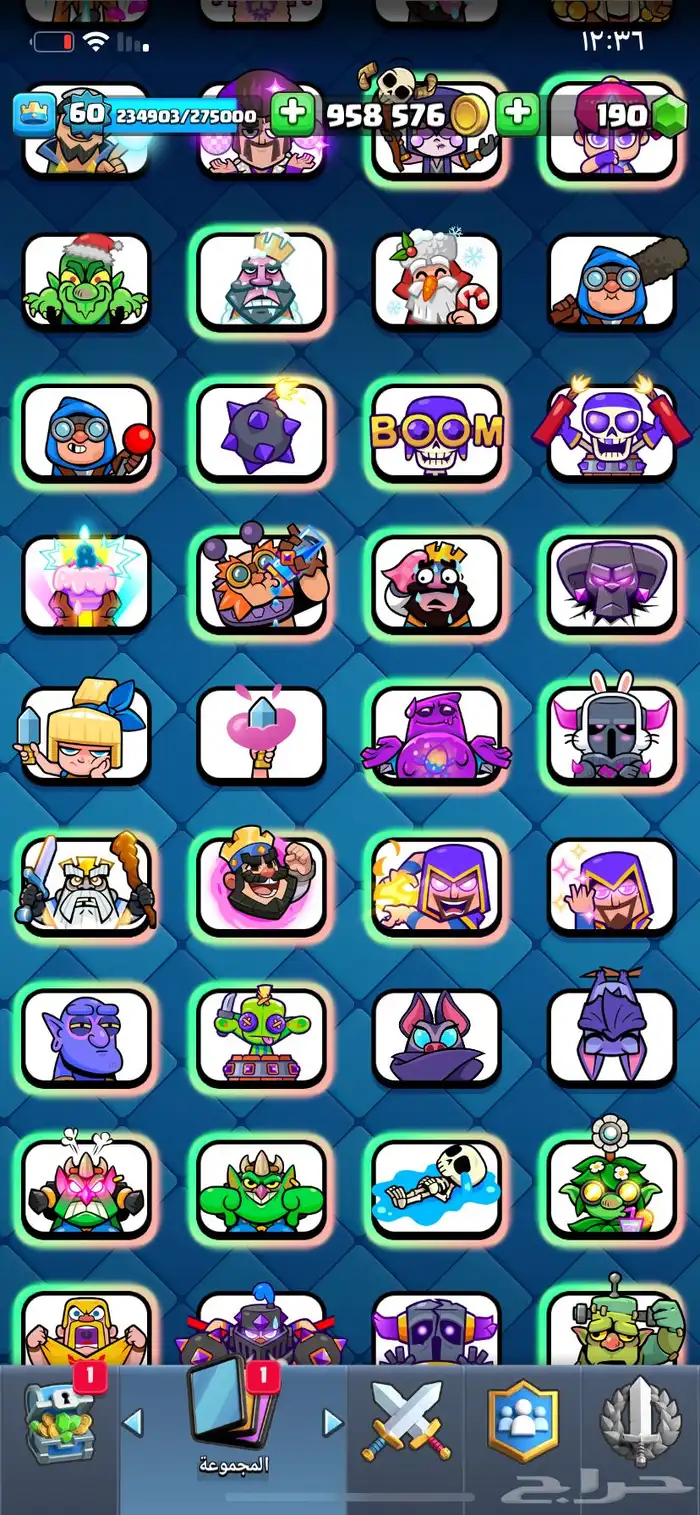The height and width of the screenshot is (1515, 700).
Task: Choose the blue bowler face emote
Action: coord(86,1037)
